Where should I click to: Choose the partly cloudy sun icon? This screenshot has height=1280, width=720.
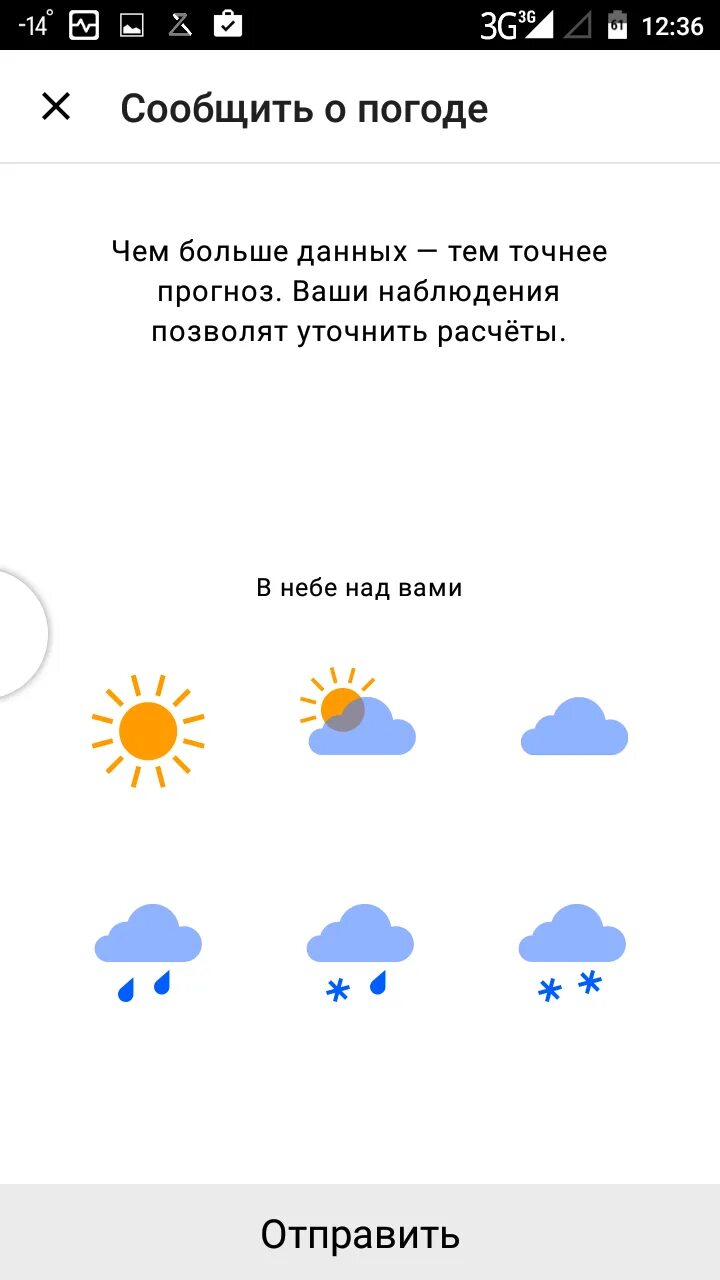click(x=358, y=712)
